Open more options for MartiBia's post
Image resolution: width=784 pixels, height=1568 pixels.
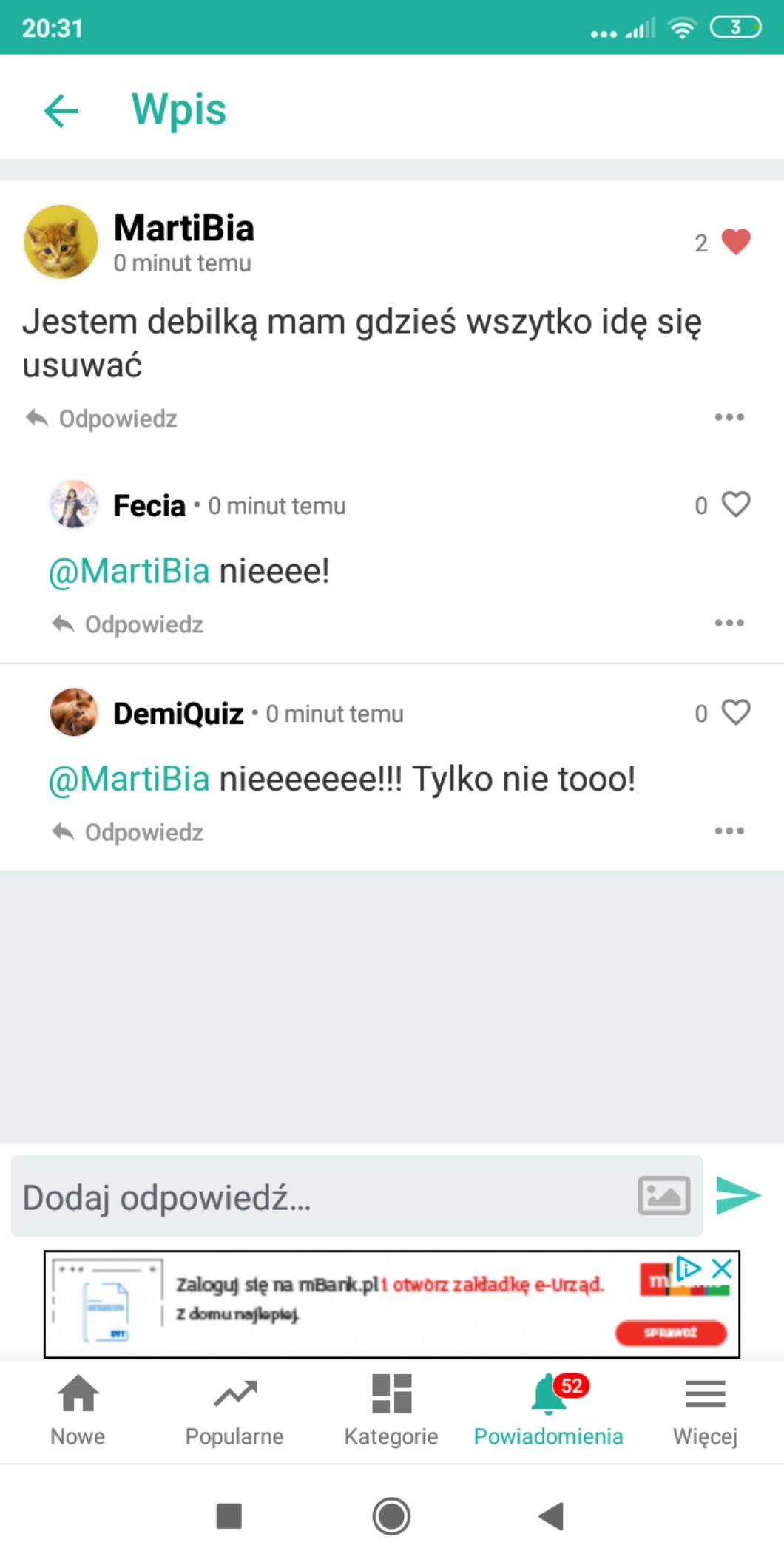pos(729,417)
